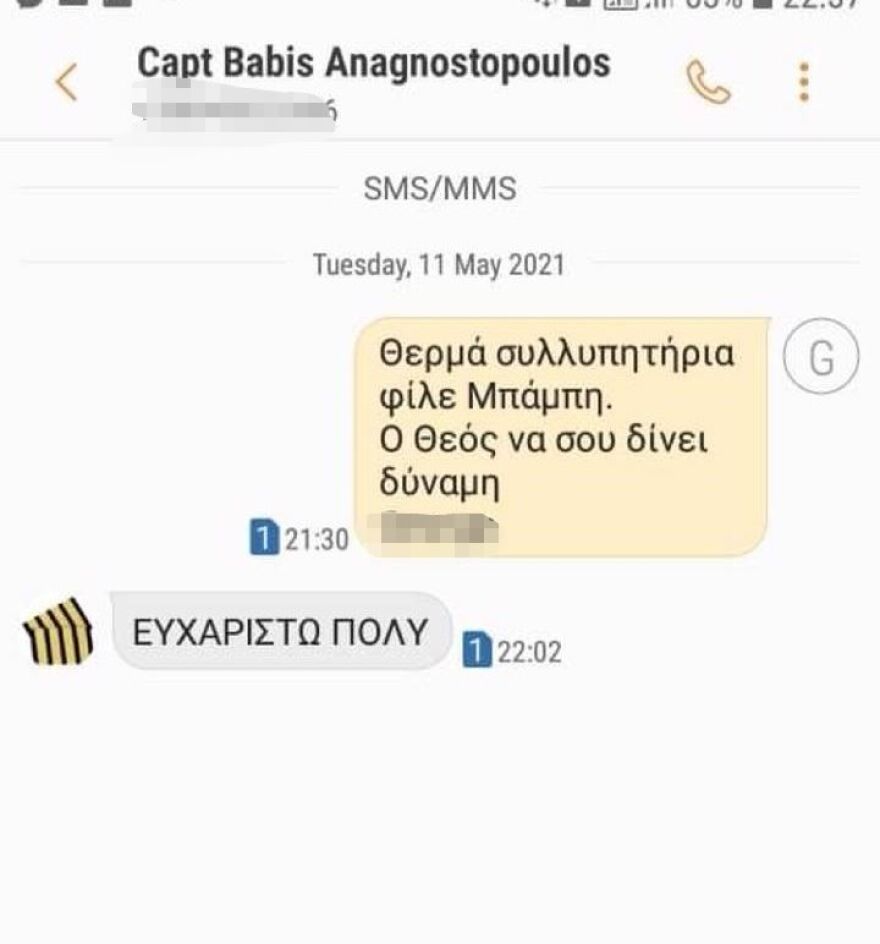Go back to the conversations list
This screenshot has width=880, height=944.
(66, 82)
